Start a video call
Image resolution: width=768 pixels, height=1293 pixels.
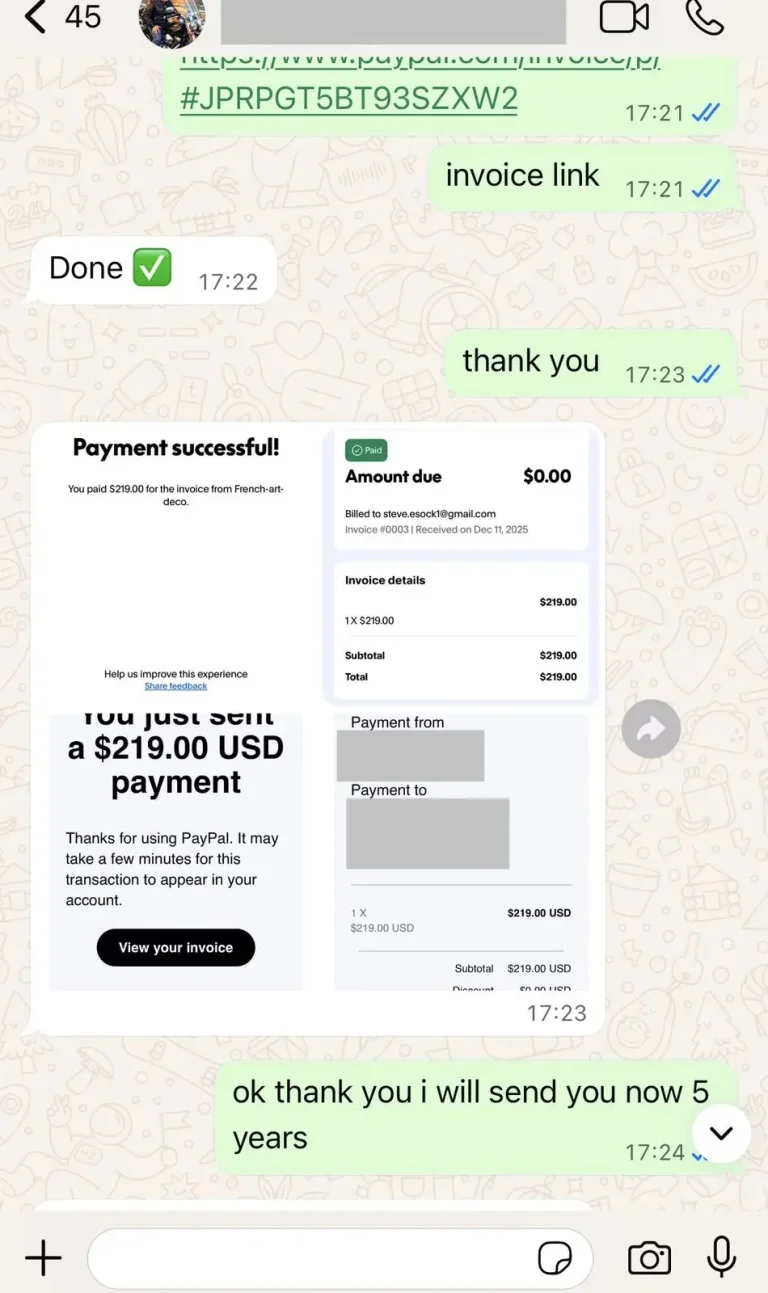point(624,17)
